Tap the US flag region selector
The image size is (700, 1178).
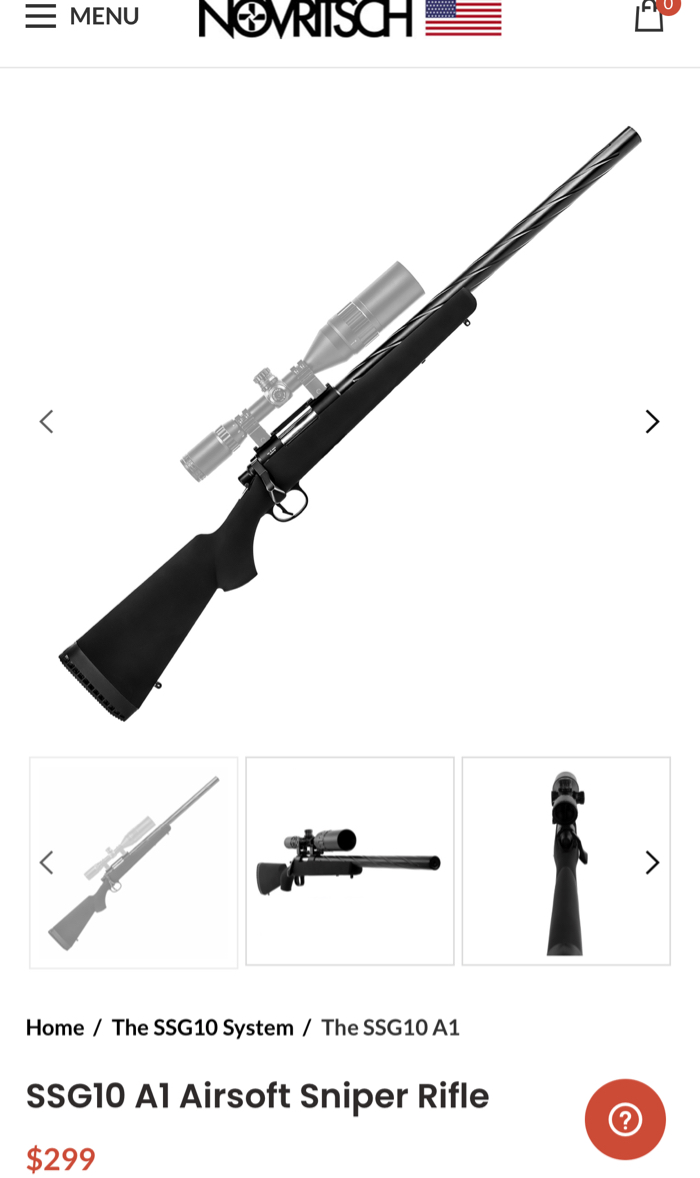[x=463, y=17]
